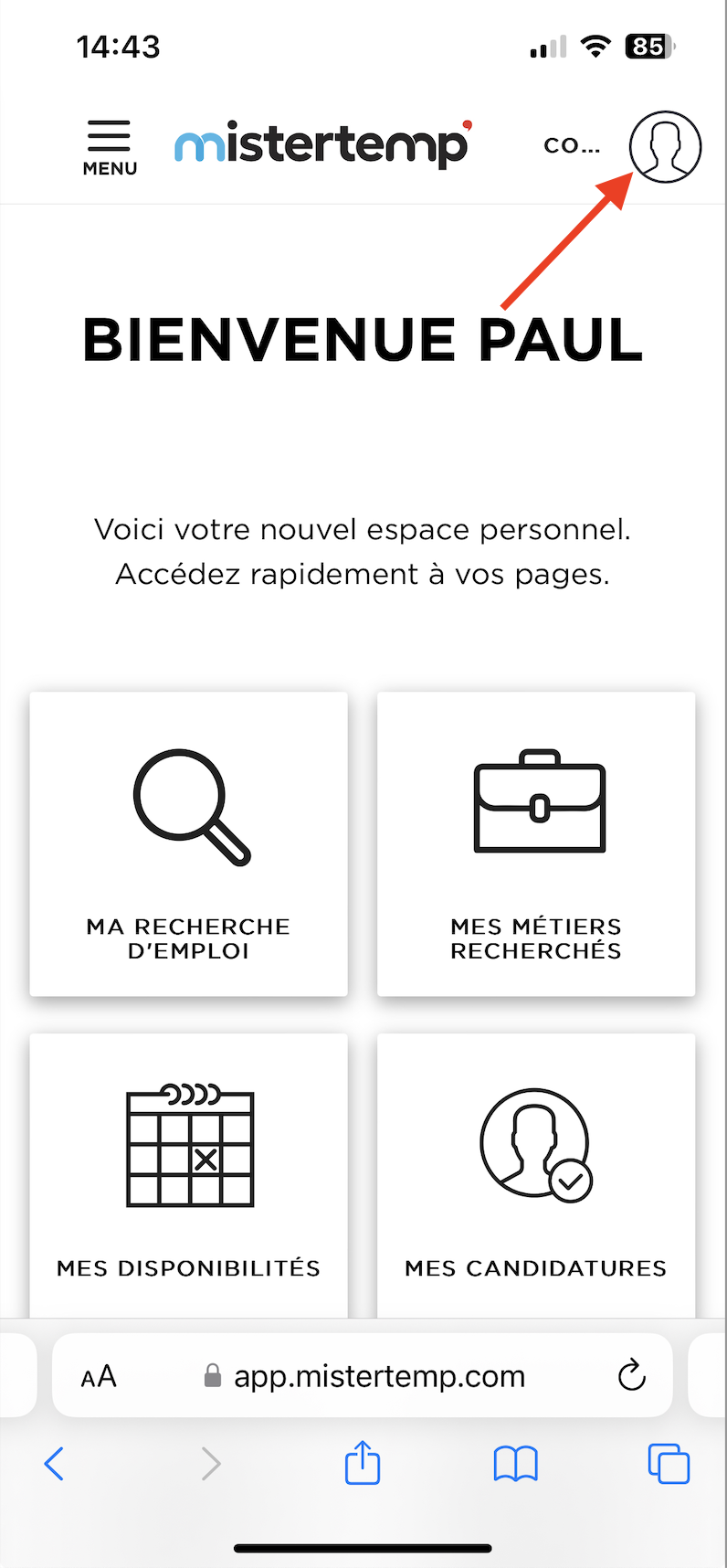727x1568 pixels.
Task: Open the Bookmarks icon in Safari
Action: pos(514,1463)
